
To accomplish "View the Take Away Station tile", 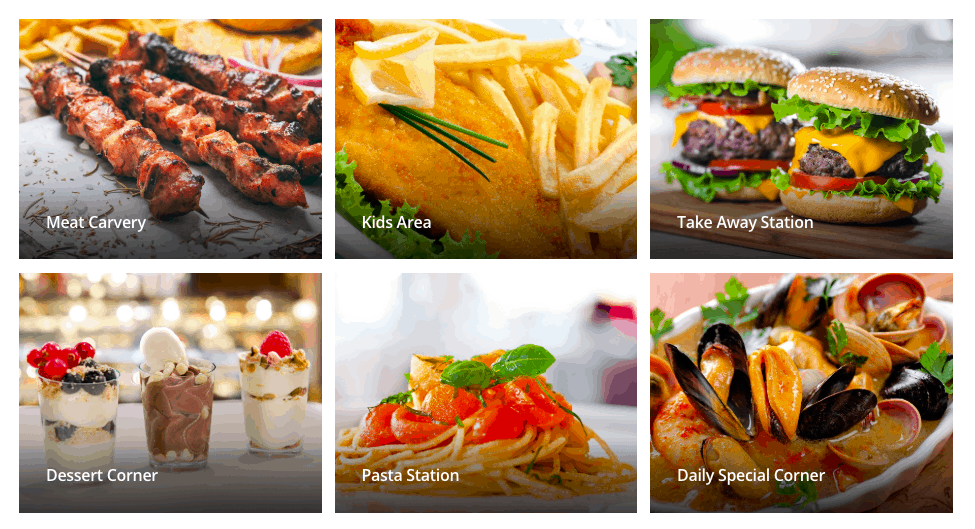I will 801,139.
